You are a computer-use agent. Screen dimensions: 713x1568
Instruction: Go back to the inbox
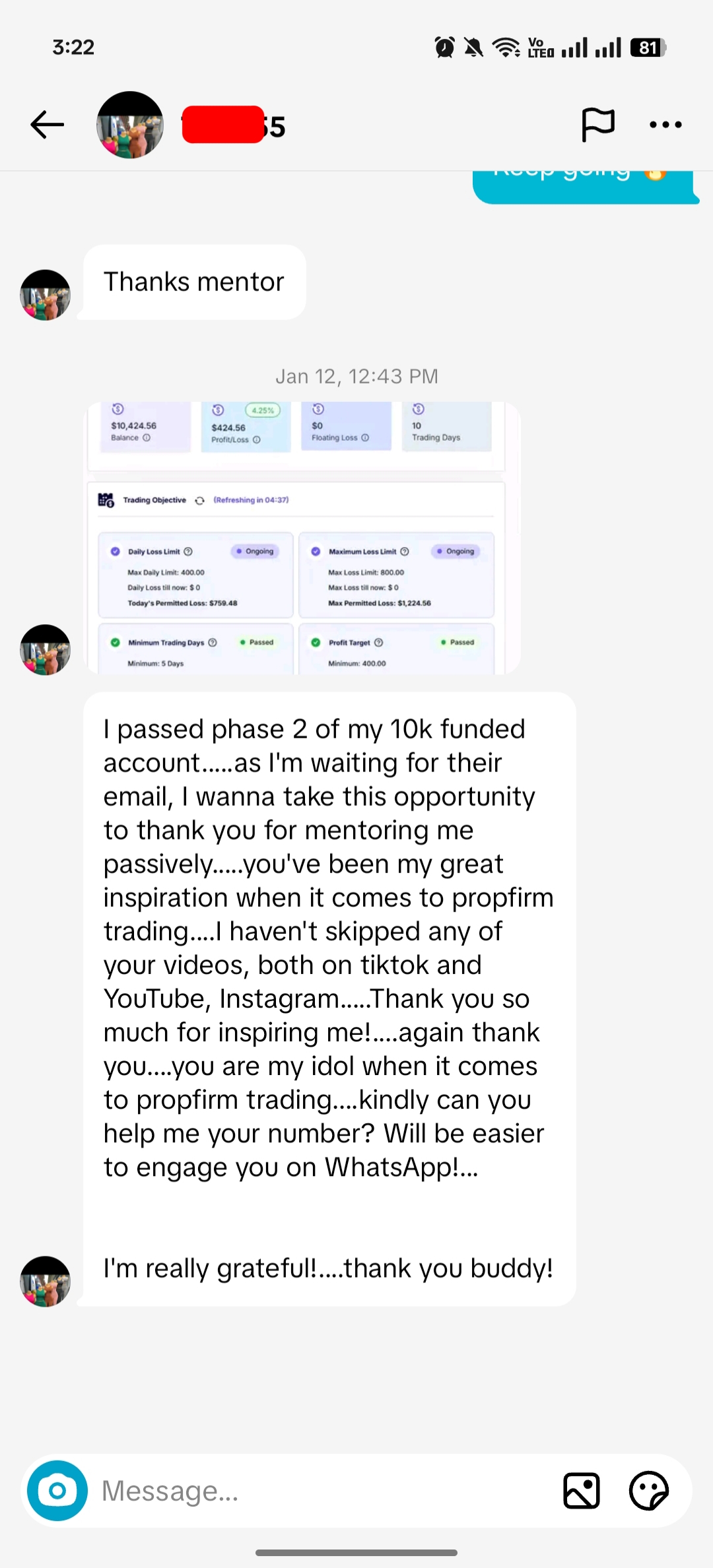coord(48,125)
